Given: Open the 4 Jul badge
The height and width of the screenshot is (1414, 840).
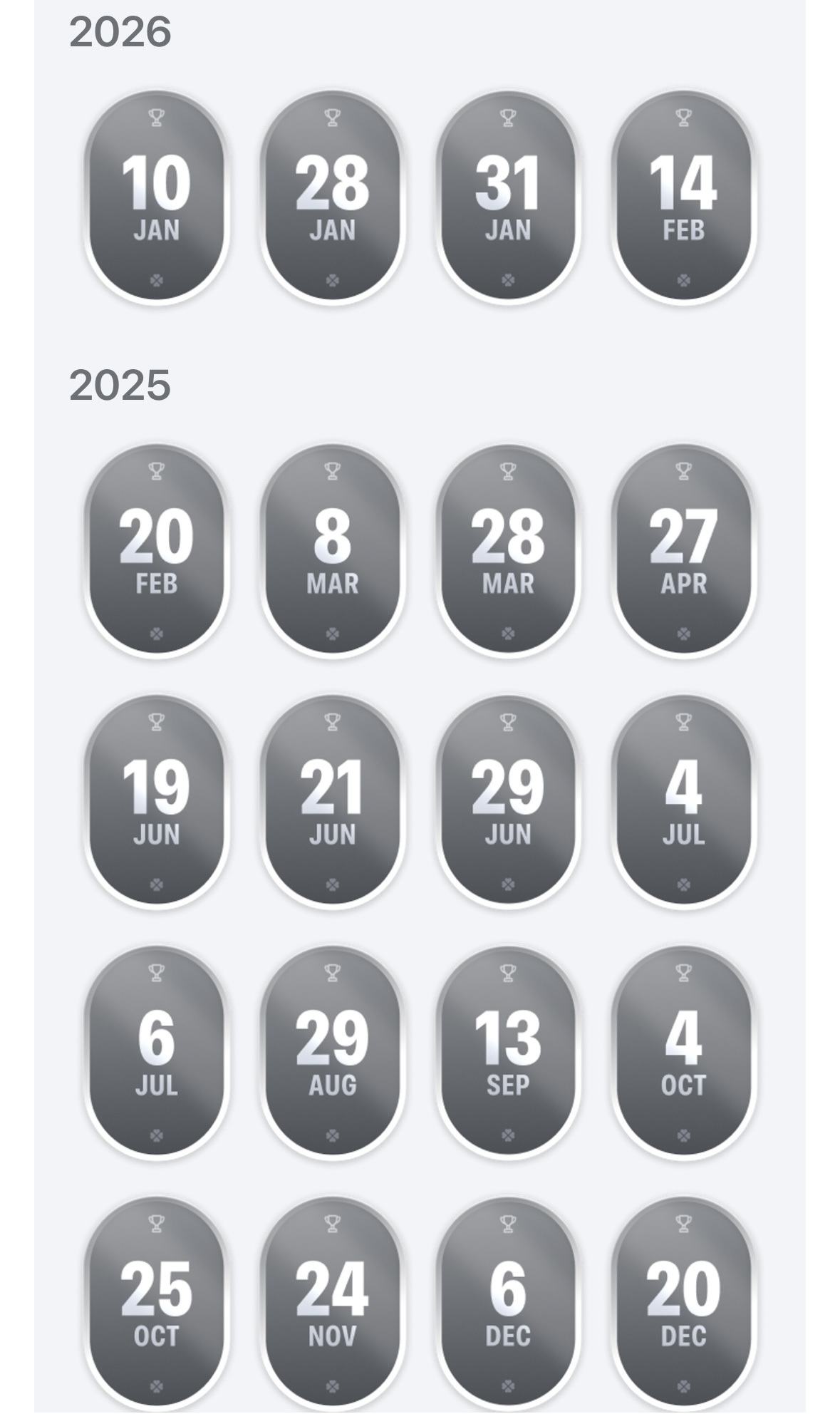Looking at the screenshot, I should (x=683, y=802).
